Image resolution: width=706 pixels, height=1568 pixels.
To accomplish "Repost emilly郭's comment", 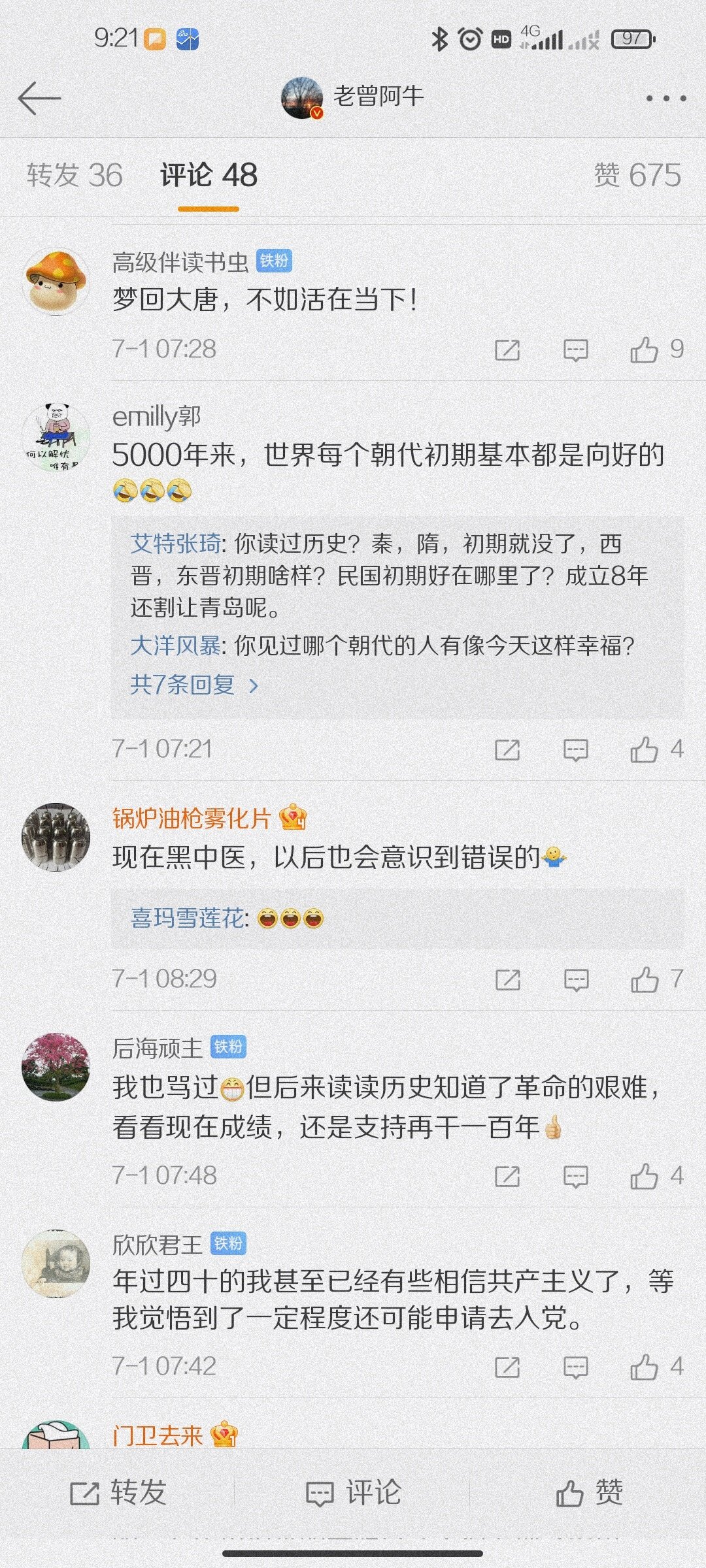I will point(507,749).
